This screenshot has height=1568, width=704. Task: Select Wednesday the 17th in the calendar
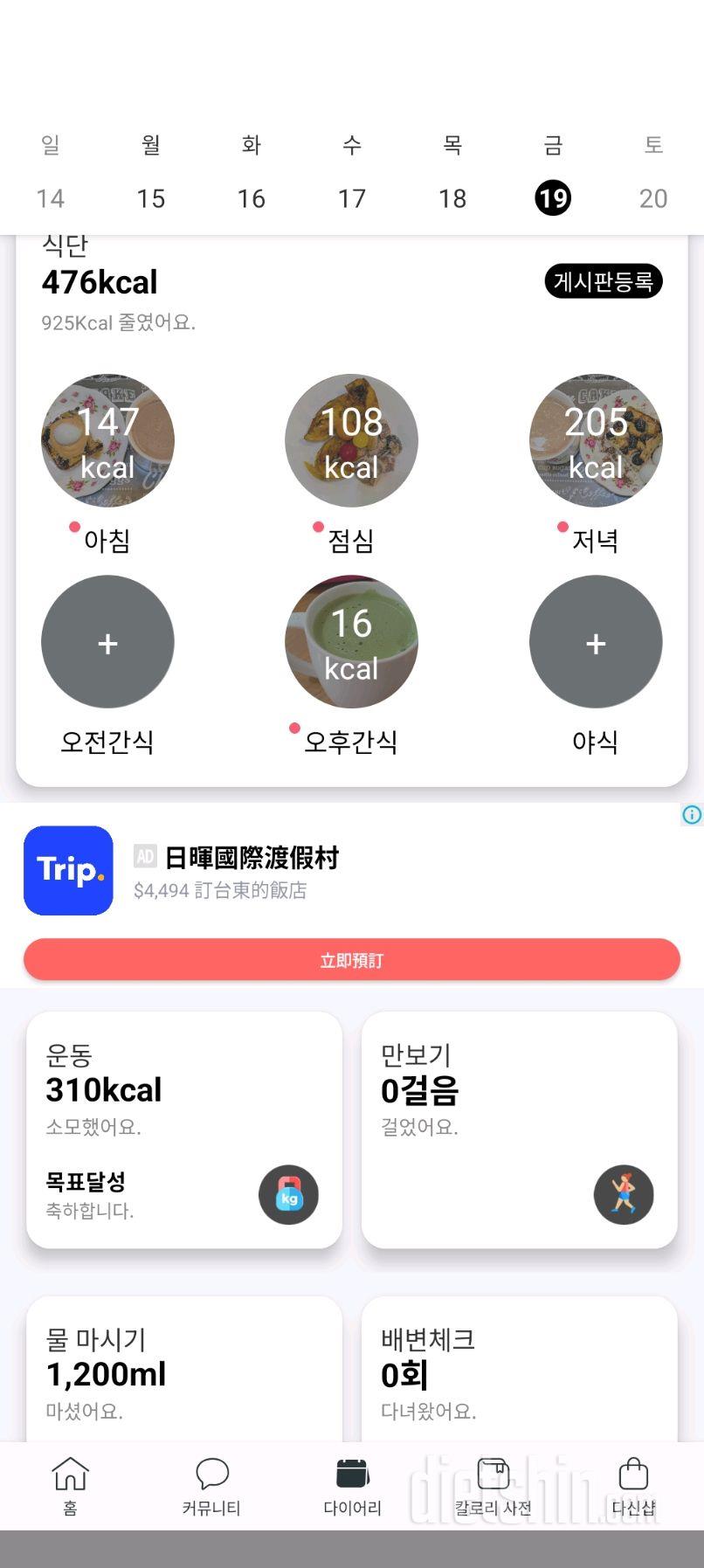pyautogui.click(x=351, y=198)
